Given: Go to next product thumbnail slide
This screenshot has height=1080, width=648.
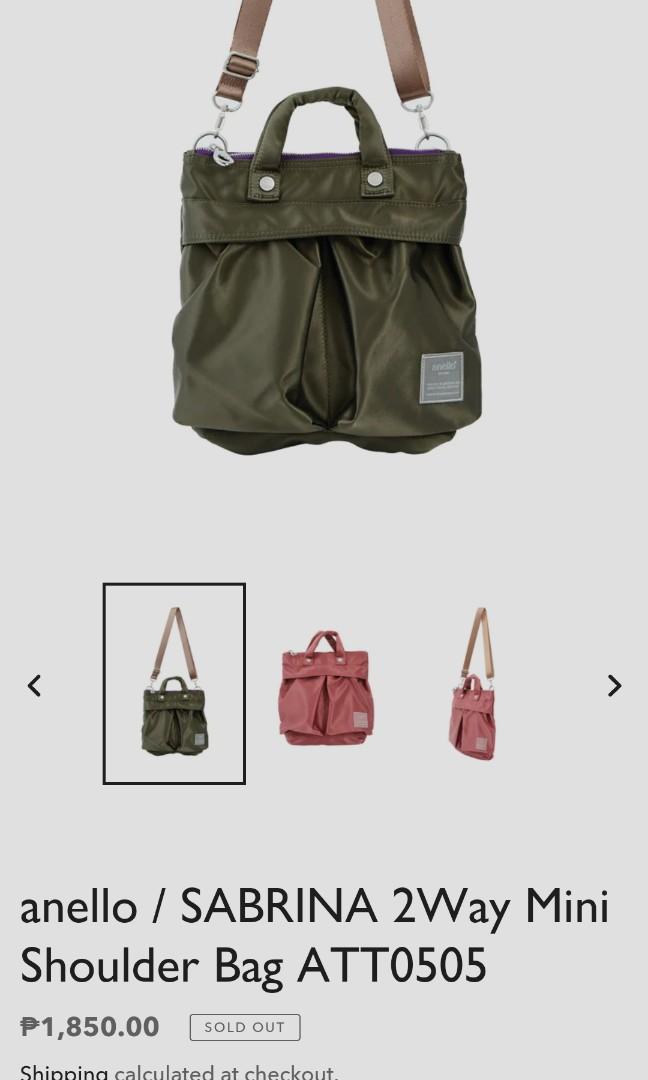Looking at the screenshot, I should (614, 685).
